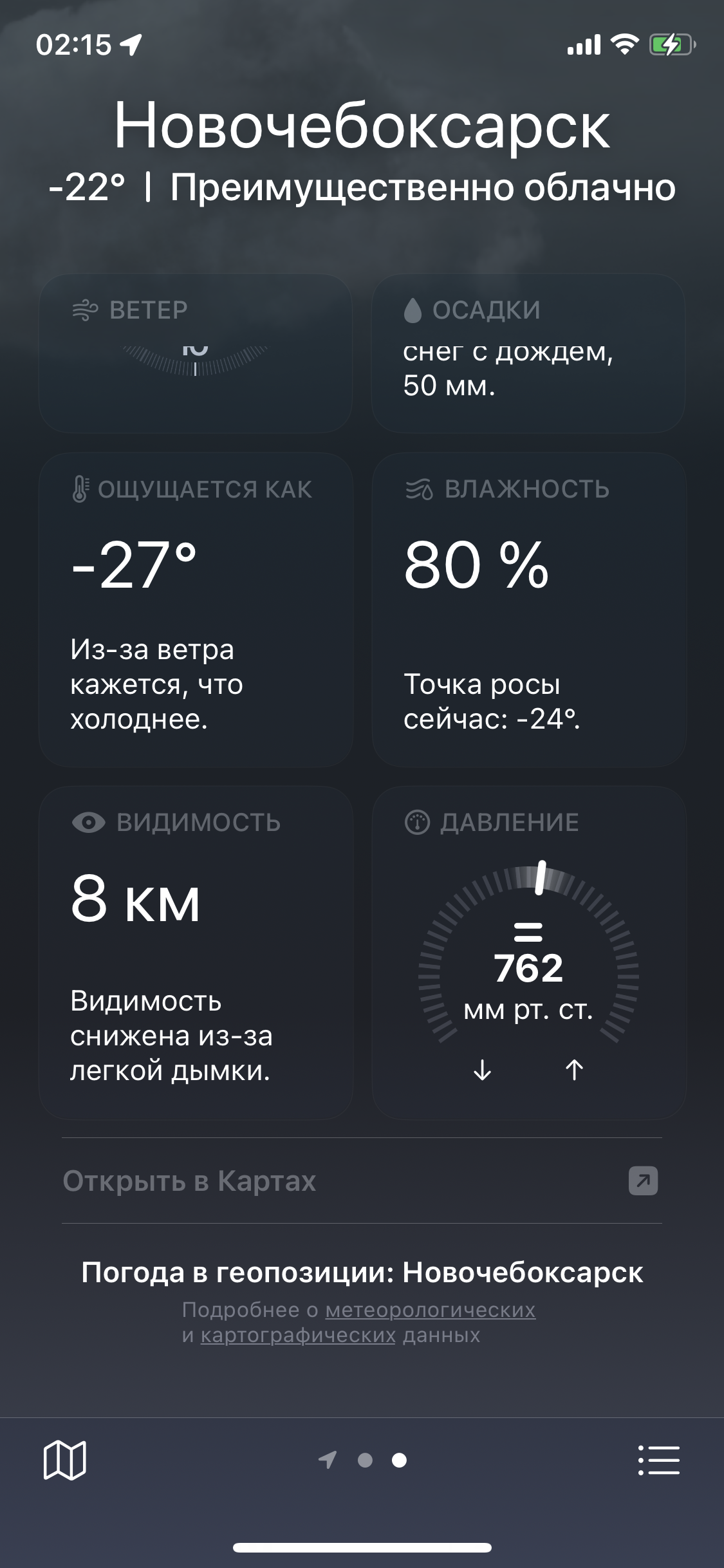This screenshot has height=1568, width=724.
Task: Open the city list menu
Action: pos(658,1460)
